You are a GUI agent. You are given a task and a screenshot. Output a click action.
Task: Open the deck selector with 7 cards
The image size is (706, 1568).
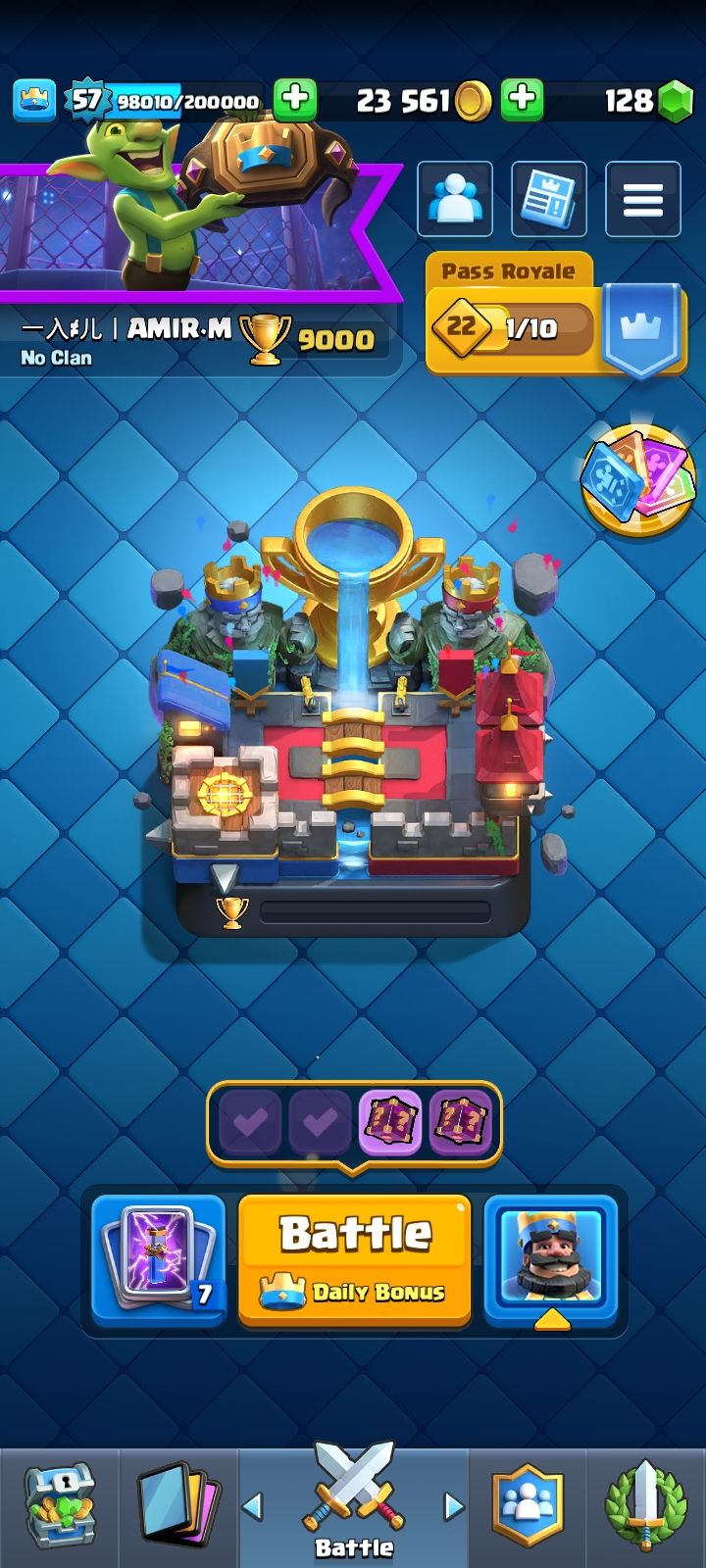tap(159, 1259)
